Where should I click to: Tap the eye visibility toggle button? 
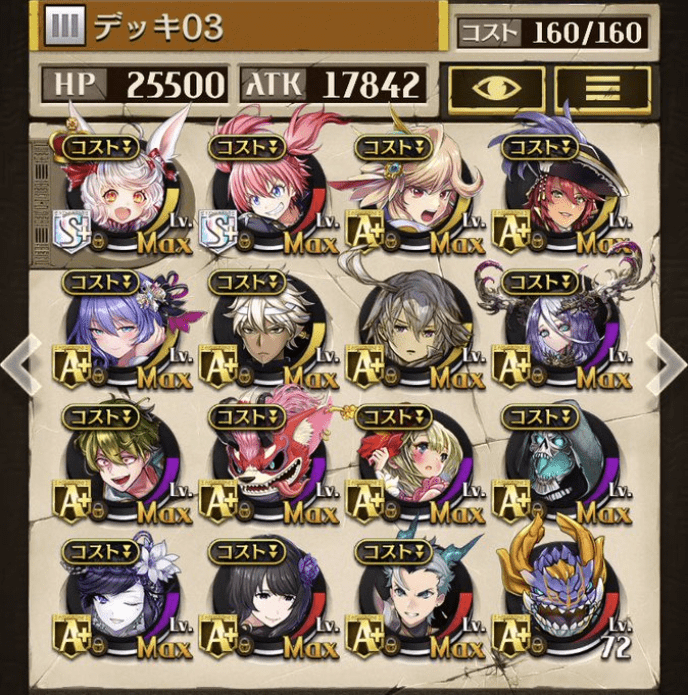click(496, 86)
